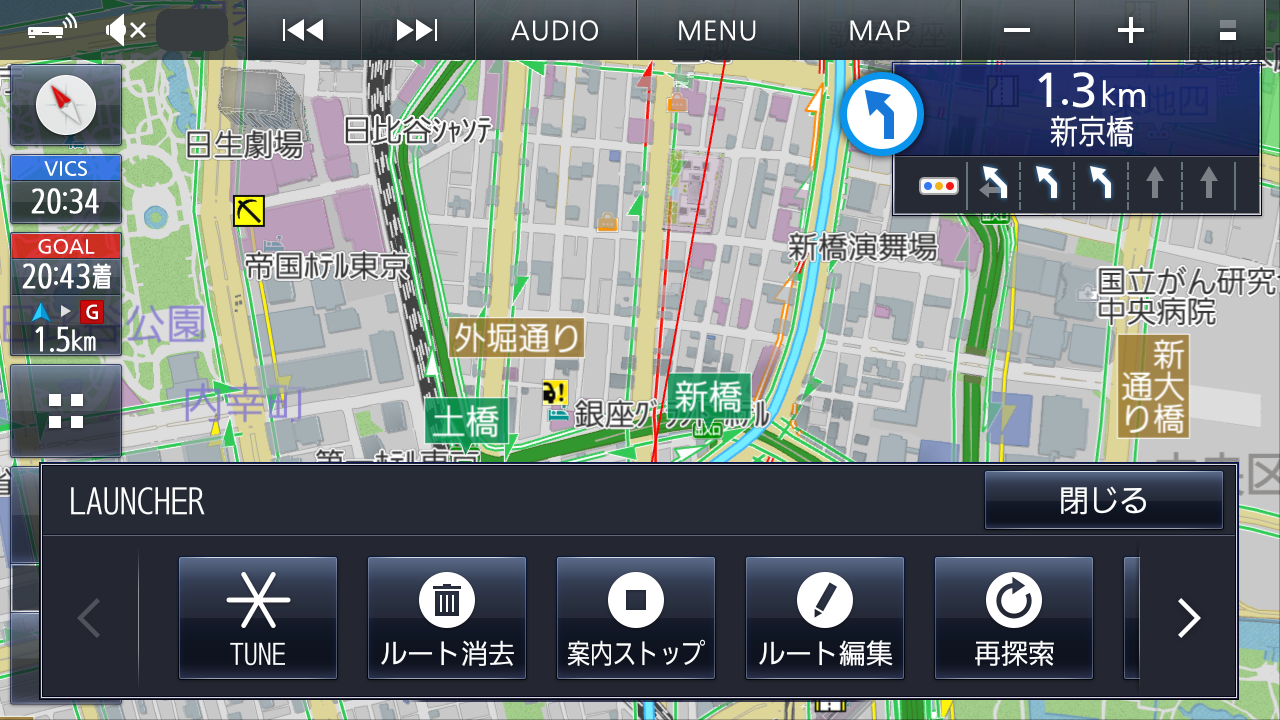Switch to the MAP view
This screenshot has width=1280, height=720.
879,30
